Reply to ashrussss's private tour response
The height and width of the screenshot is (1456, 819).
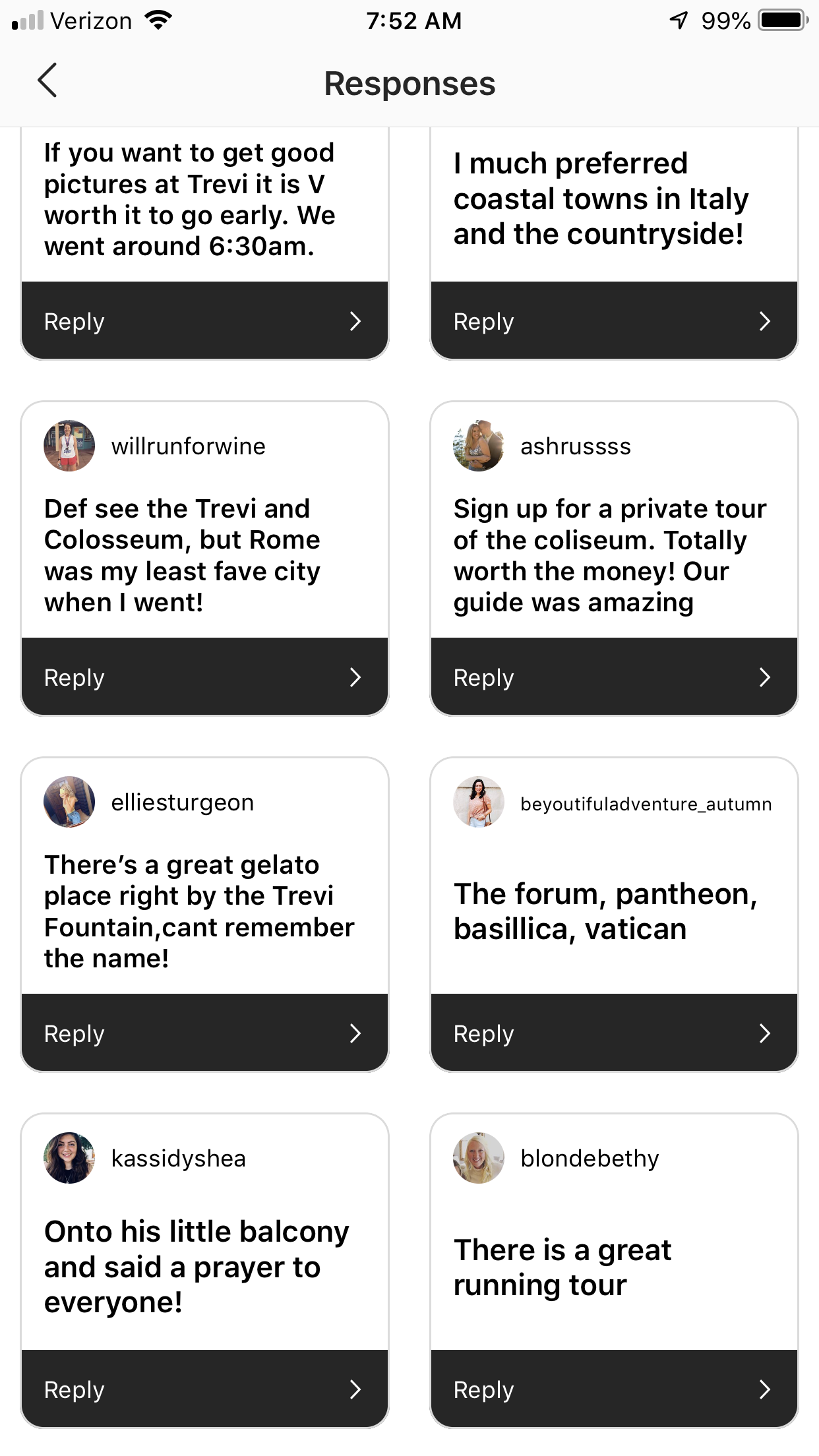[x=613, y=677]
